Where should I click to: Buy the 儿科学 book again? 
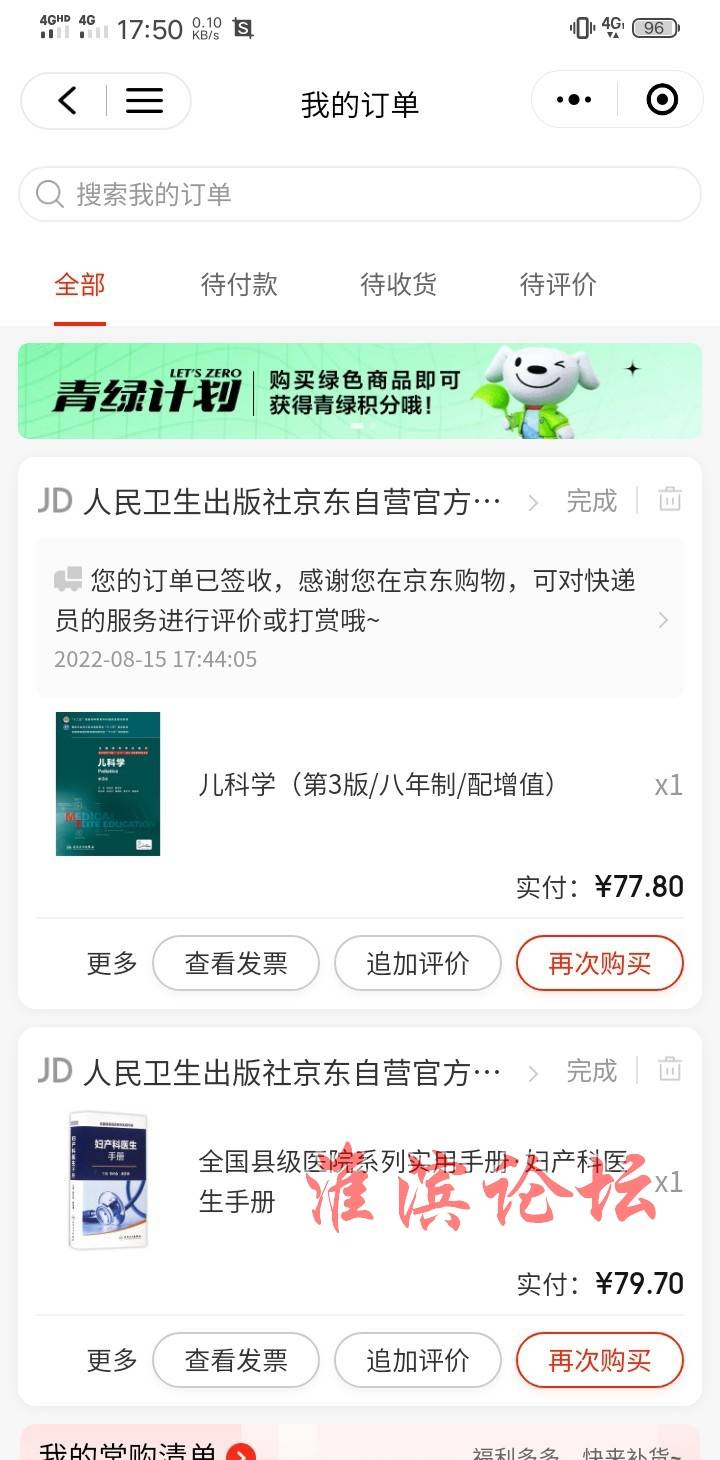(600, 964)
